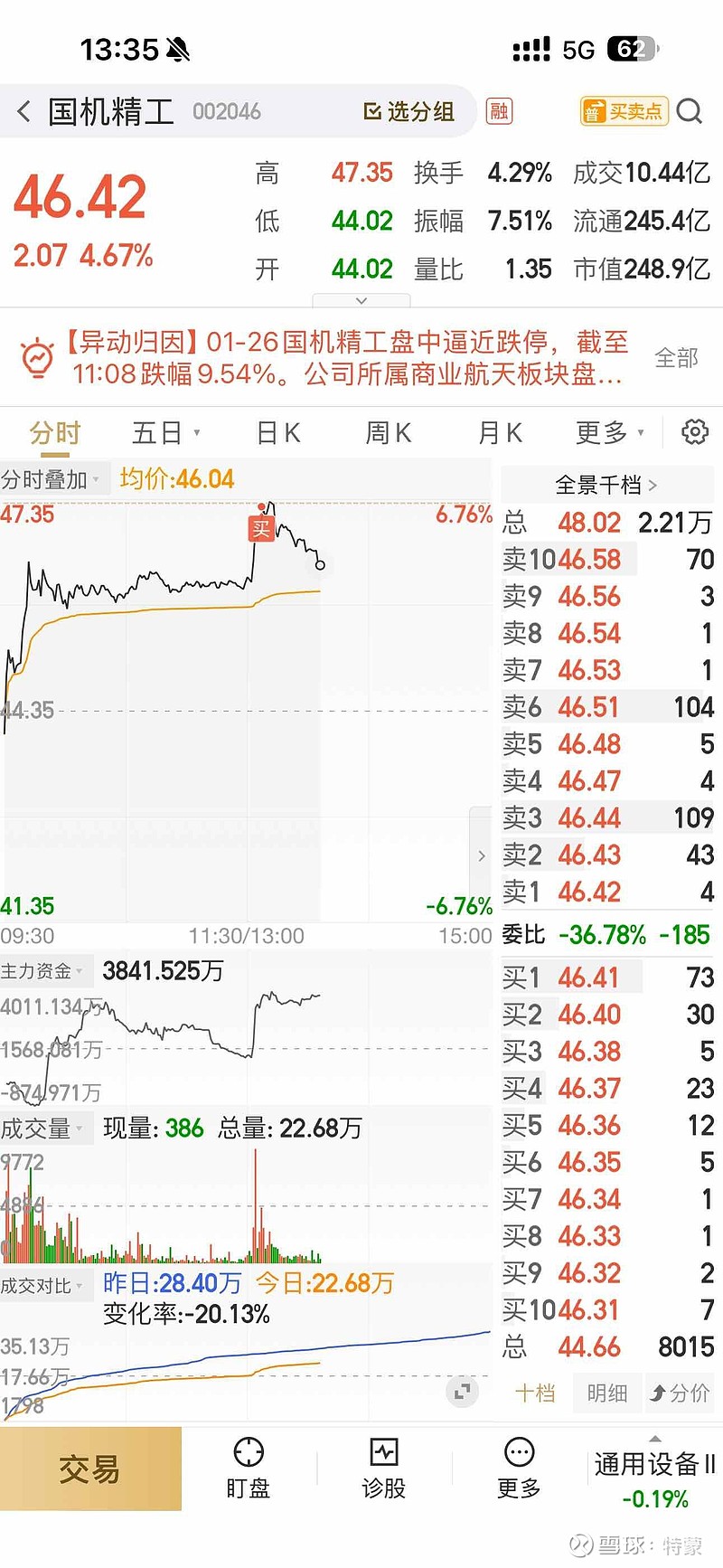Select 盯盘 in the bottom navigation
This screenshot has height=1568, width=723.
(248, 1468)
